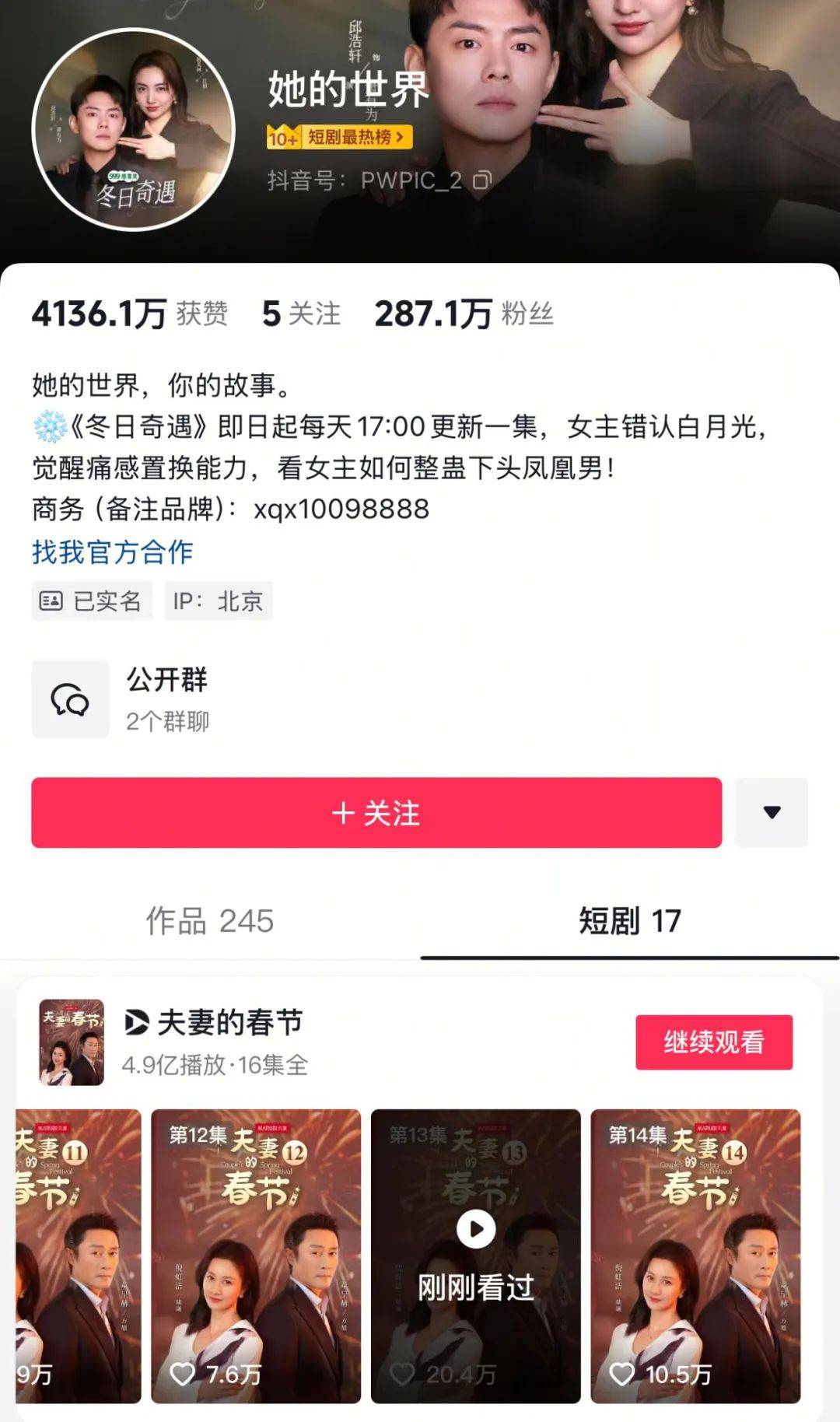Screen dimensions: 840x1422
Task: Expand the dropdown arrow beside 关注
Action: [x=771, y=813]
